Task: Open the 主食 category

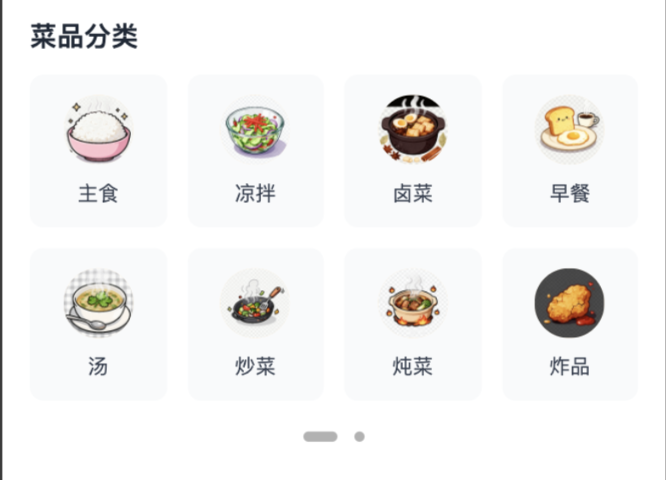Action: 98,150
